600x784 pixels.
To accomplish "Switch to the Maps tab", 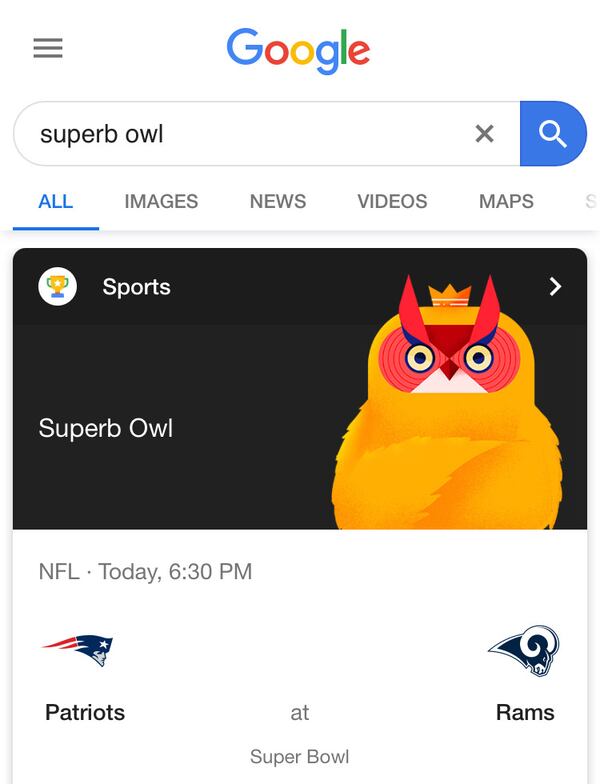I will (x=505, y=201).
